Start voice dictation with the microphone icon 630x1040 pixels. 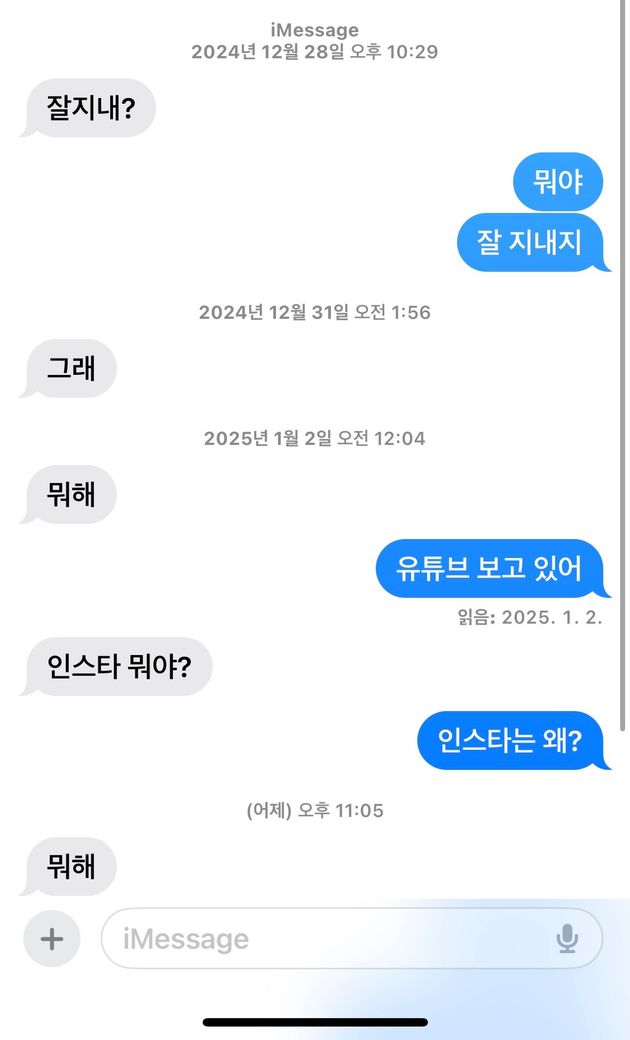tap(567, 939)
